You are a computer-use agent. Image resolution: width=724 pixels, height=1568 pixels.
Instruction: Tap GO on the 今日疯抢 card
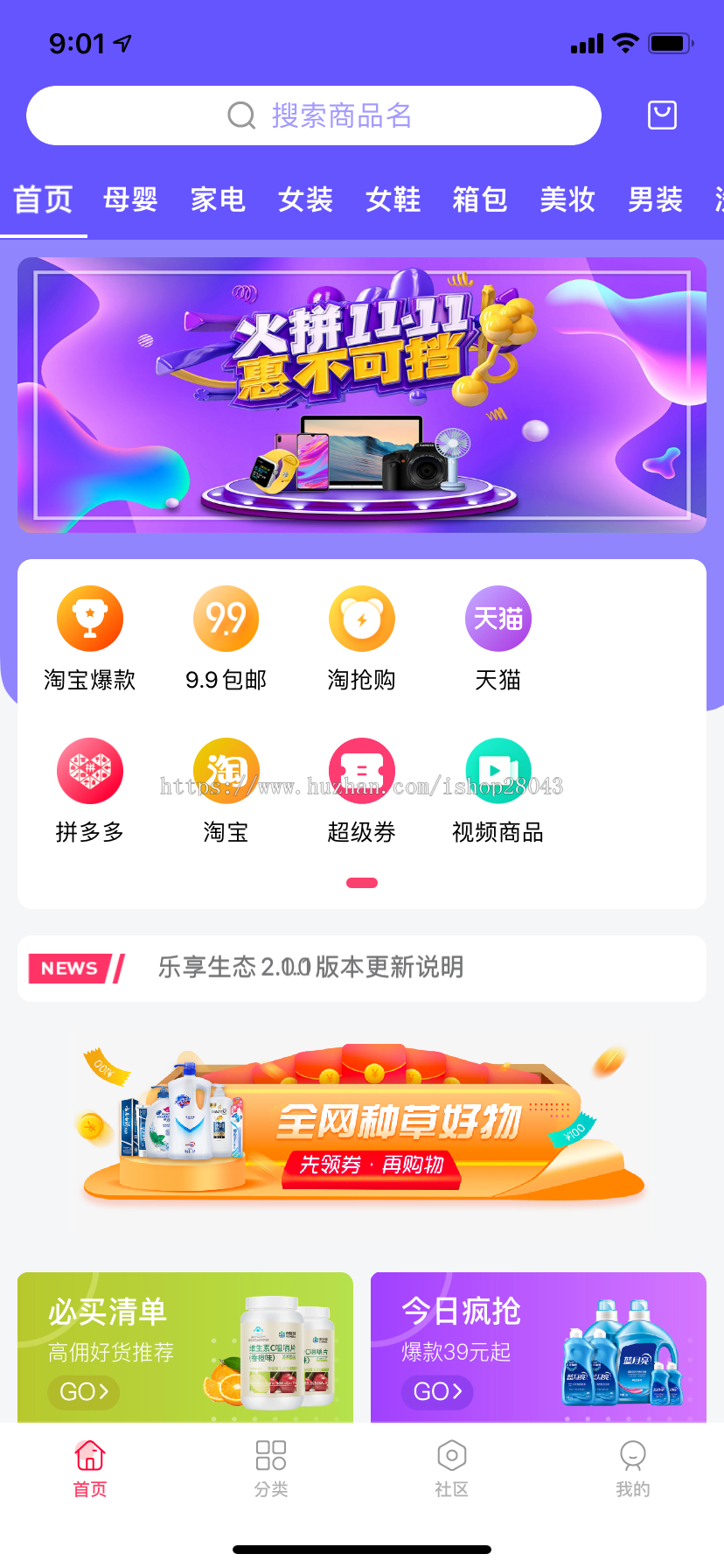pyautogui.click(x=437, y=1392)
